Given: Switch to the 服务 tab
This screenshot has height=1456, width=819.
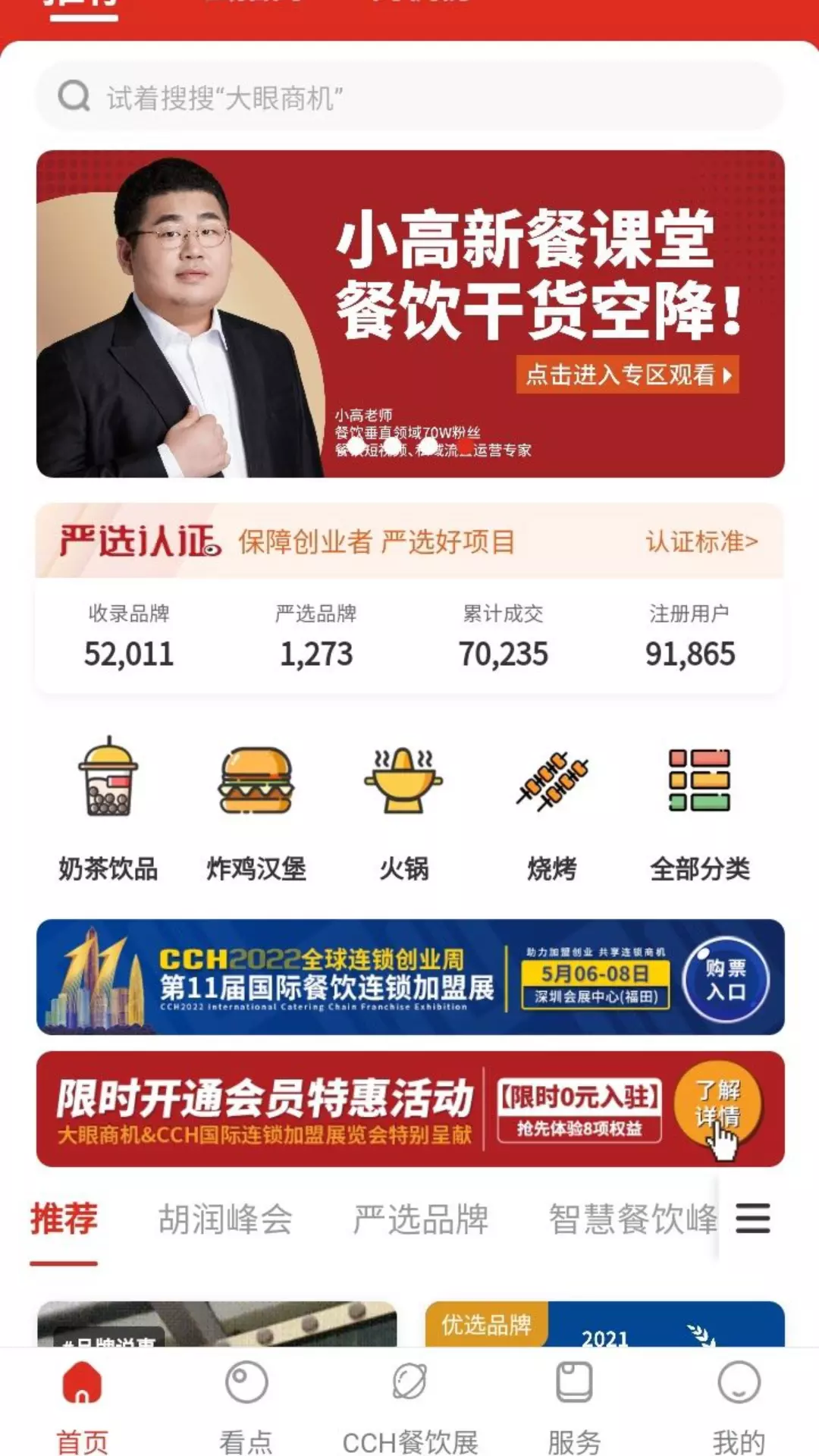Looking at the screenshot, I should point(574,1404).
